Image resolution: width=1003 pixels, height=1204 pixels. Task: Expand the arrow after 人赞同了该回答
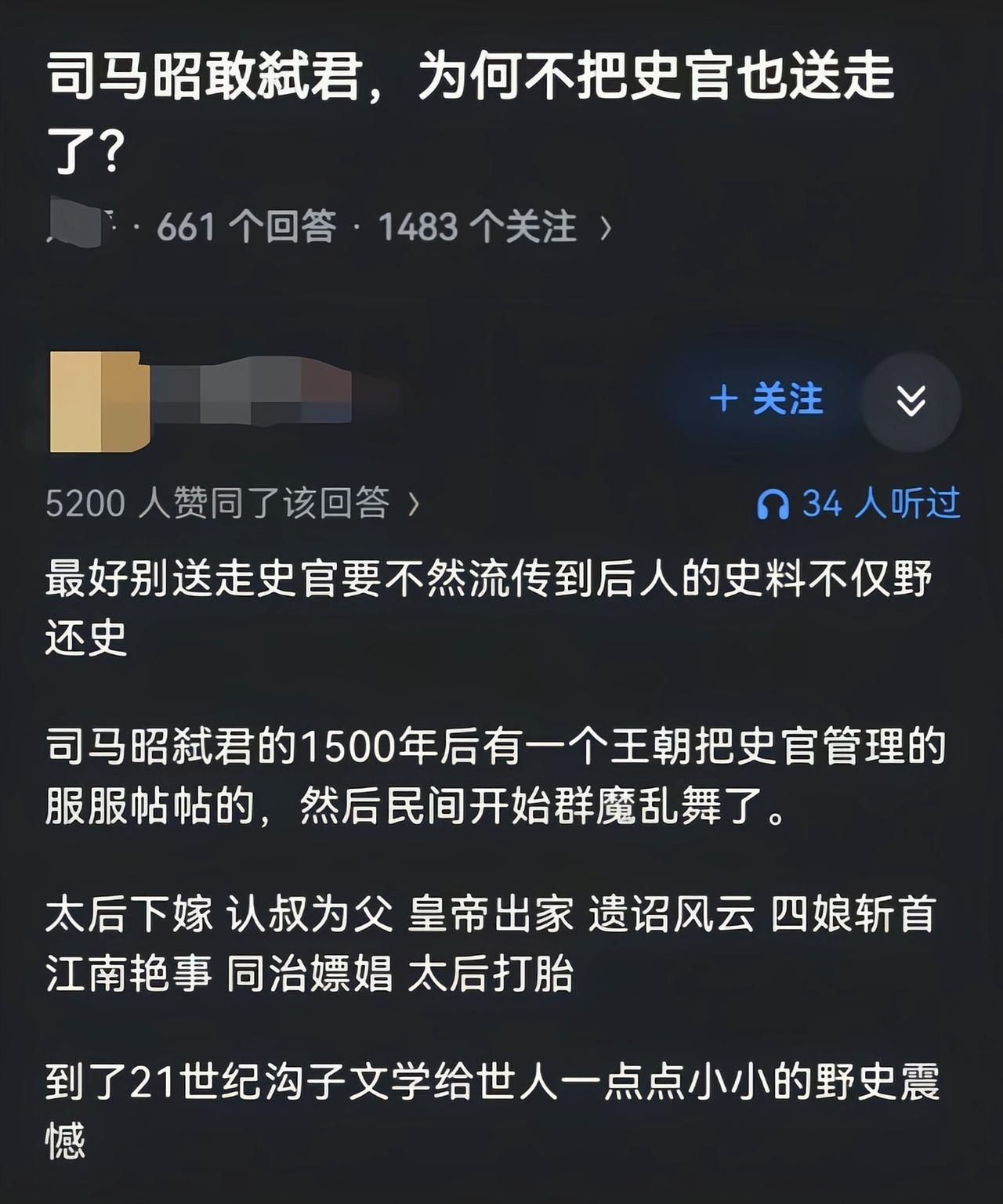[x=415, y=506]
